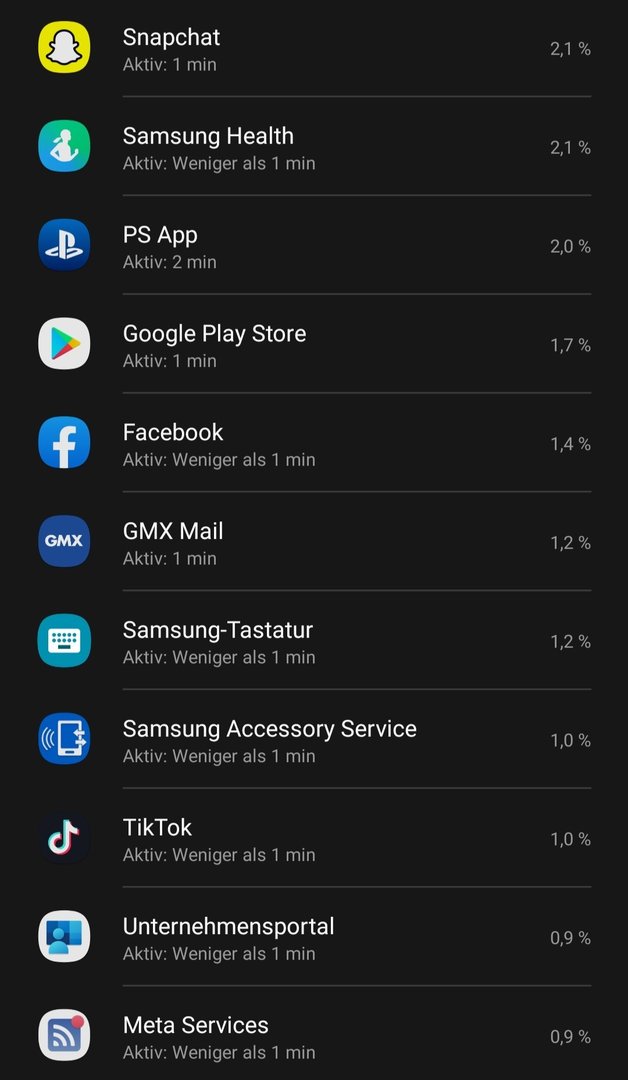This screenshot has height=1080, width=628.
Task: Tap the Facebook usage row
Action: click(x=314, y=442)
